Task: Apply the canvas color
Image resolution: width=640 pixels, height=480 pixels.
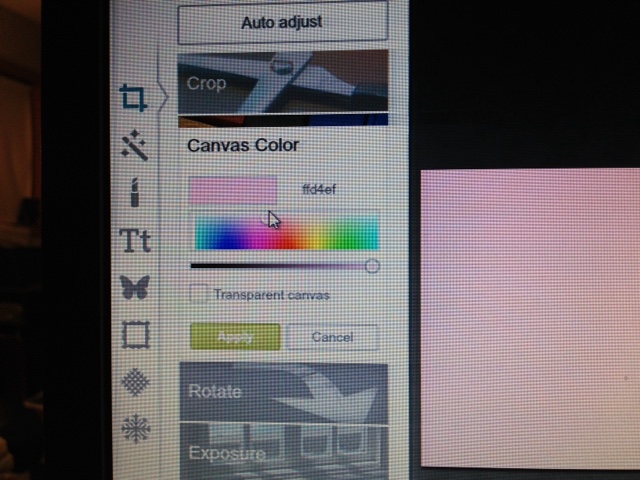Action: (236, 337)
